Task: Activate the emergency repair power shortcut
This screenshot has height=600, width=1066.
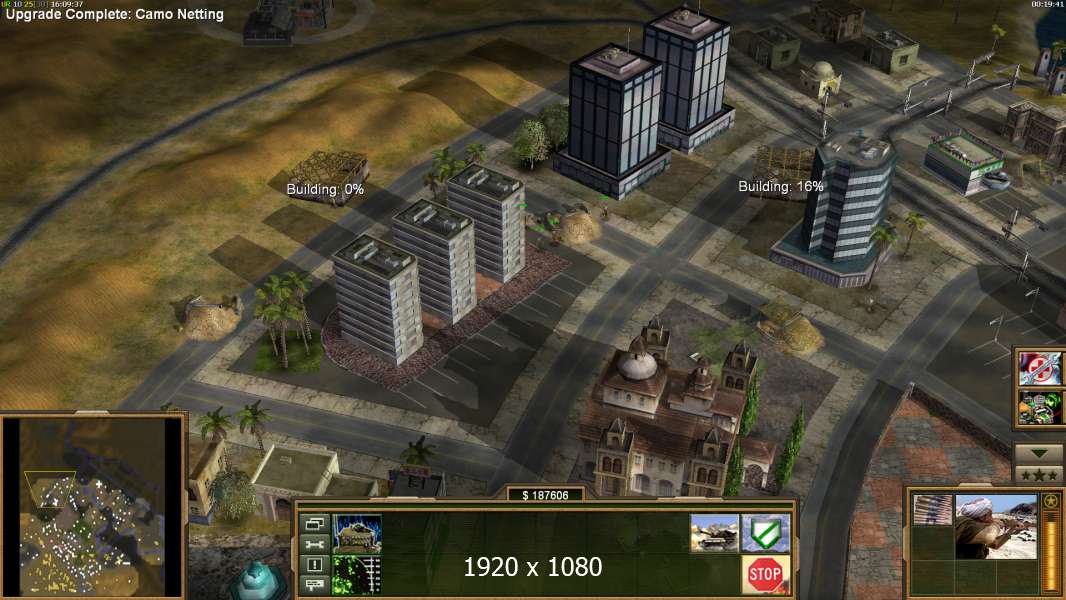Action: click(x=1040, y=367)
